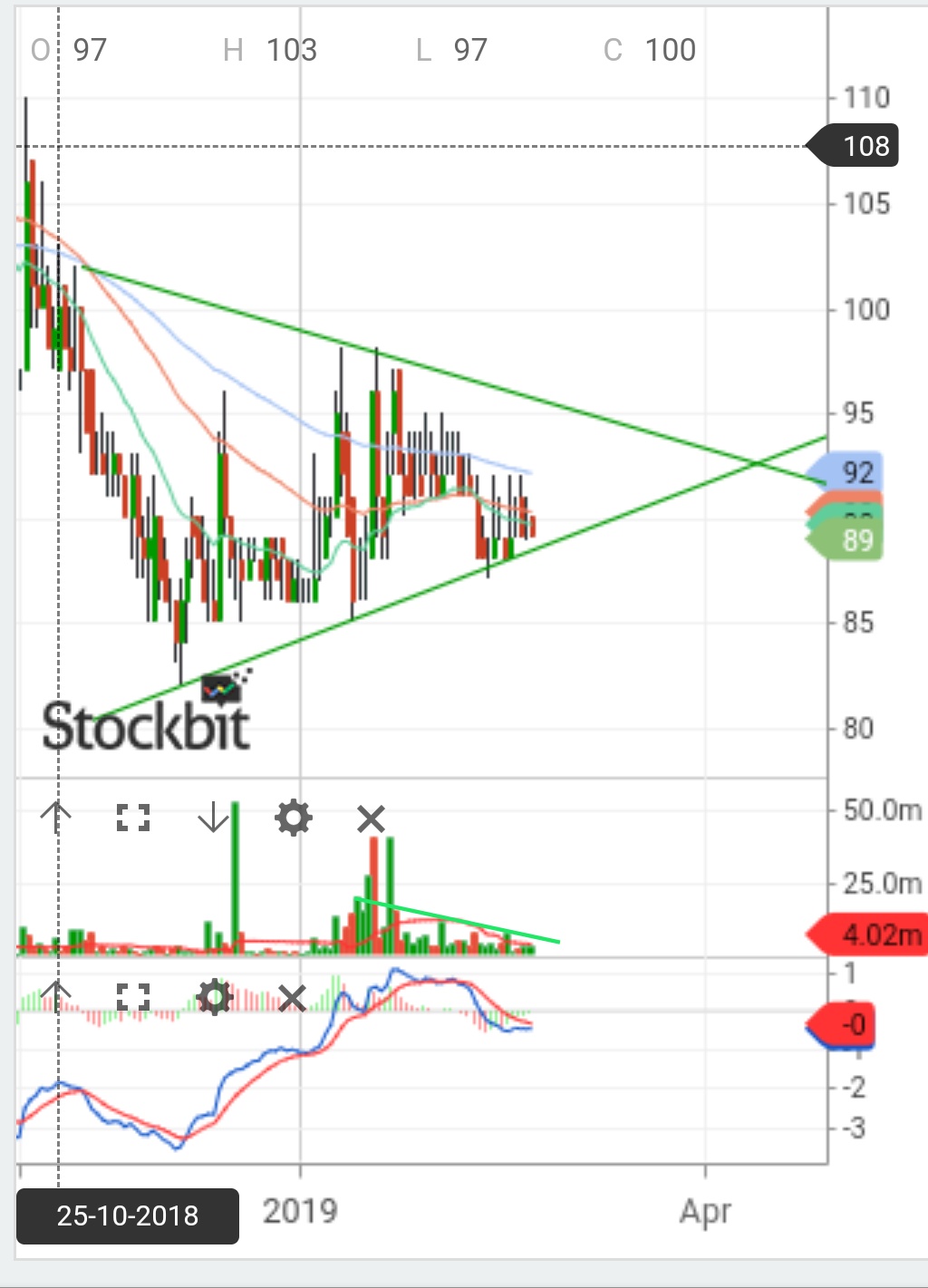The image size is (928, 1288).
Task: Move the volume panel up
Action: point(56,817)
